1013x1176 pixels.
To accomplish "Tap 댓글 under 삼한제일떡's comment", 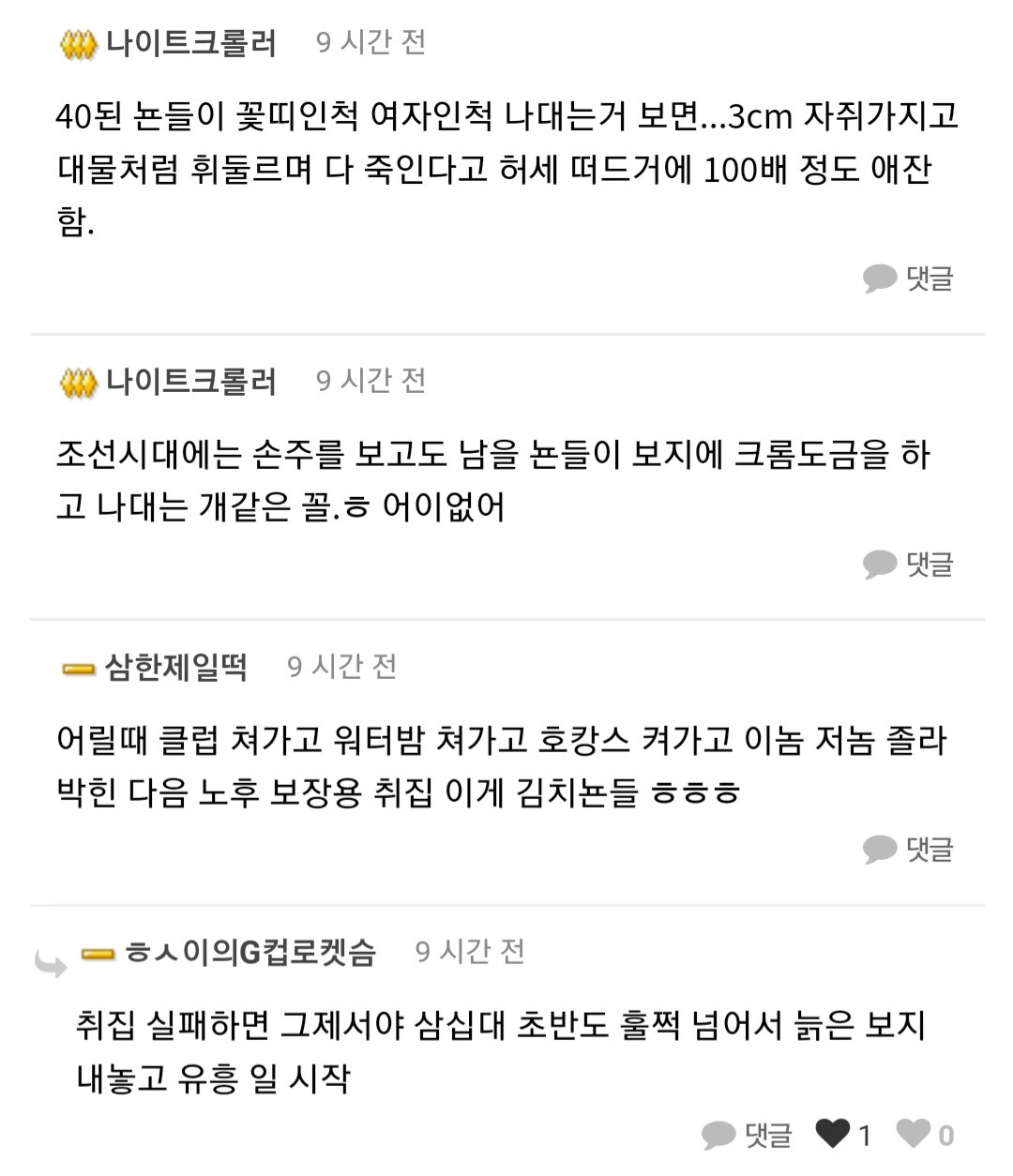I will (x=908, y=849).
